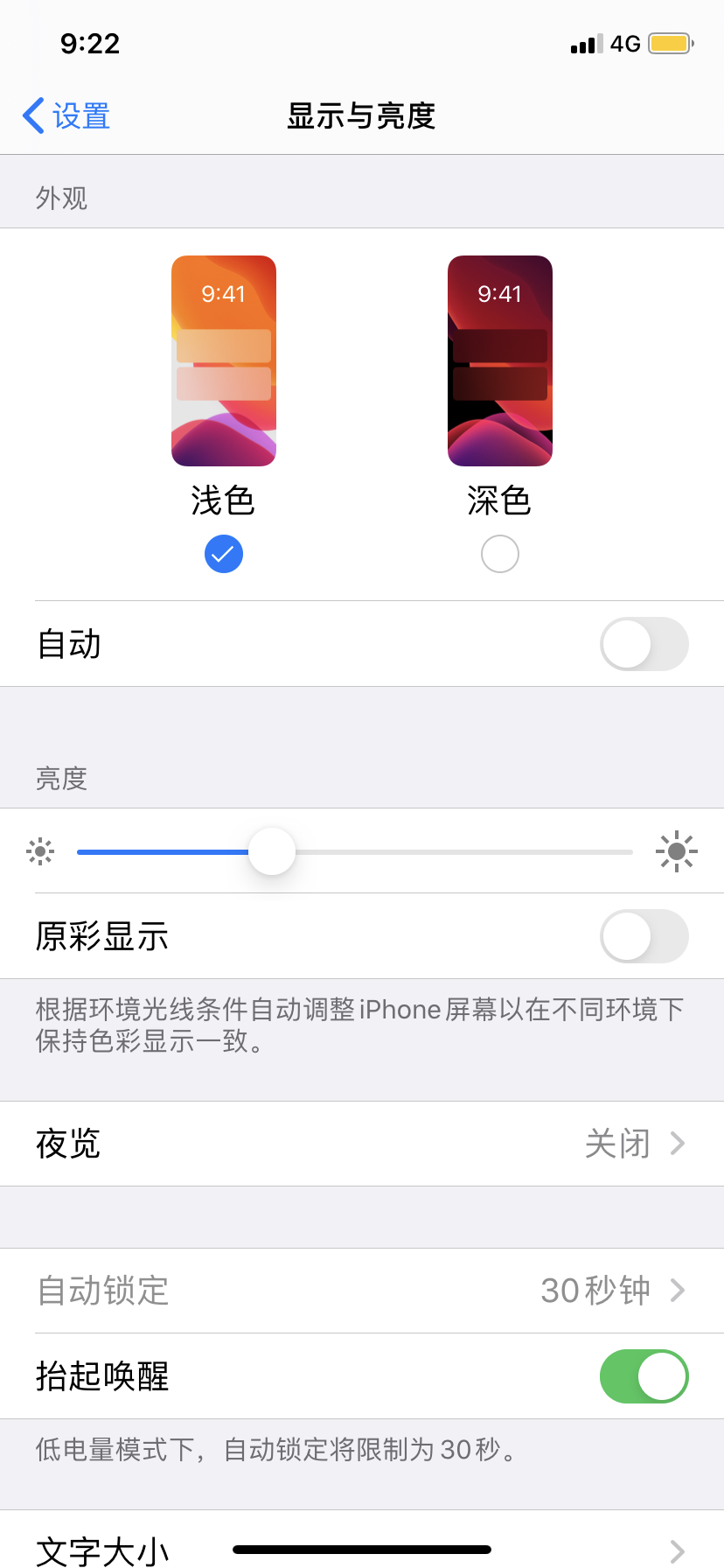The width and height of the screenshot is (724, 1568).
Task: Go back to 设置
Action: [66, 115]
